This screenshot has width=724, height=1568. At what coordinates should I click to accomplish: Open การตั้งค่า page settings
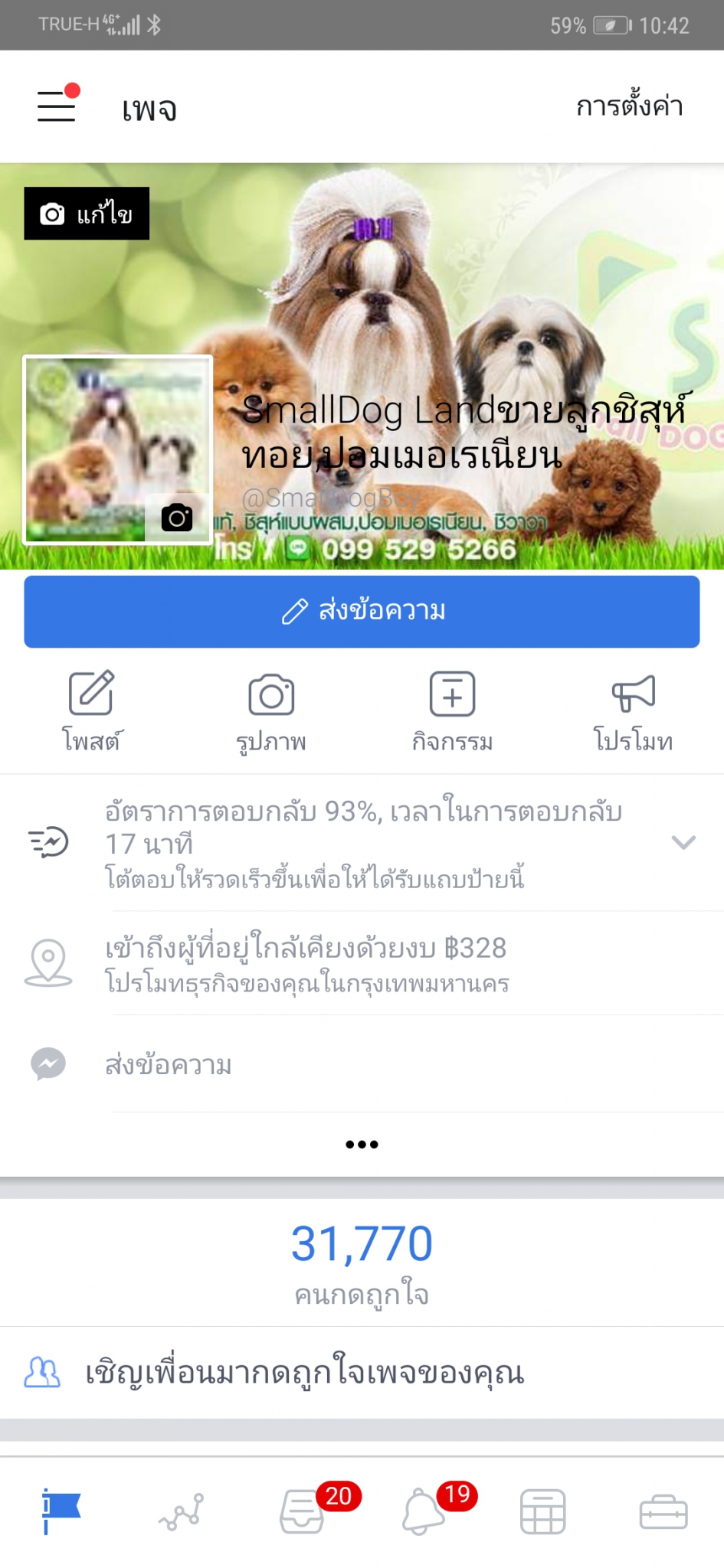coord(629,106)
